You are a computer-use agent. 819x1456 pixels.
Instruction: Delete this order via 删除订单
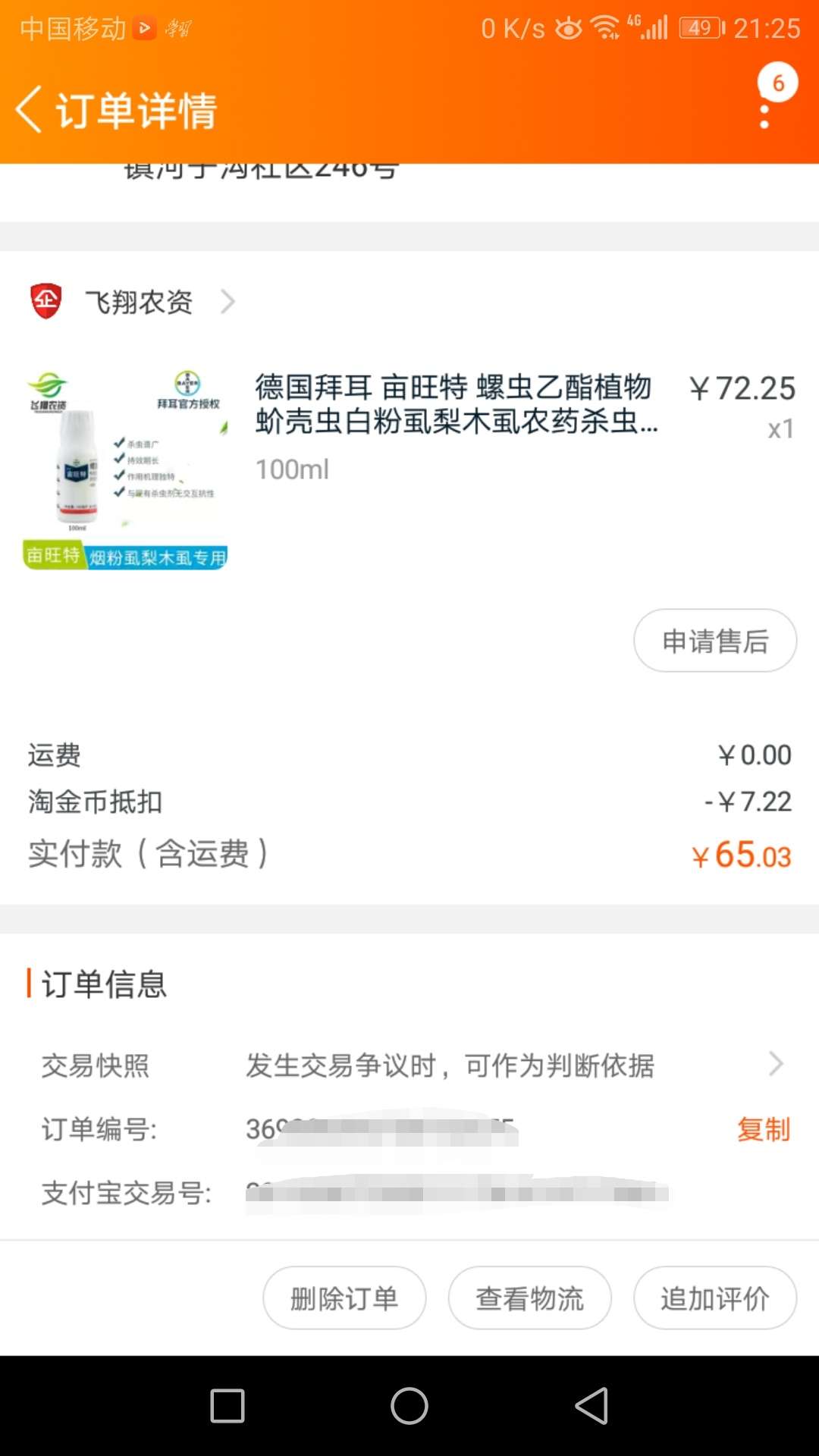click(x=344, y=1298)
